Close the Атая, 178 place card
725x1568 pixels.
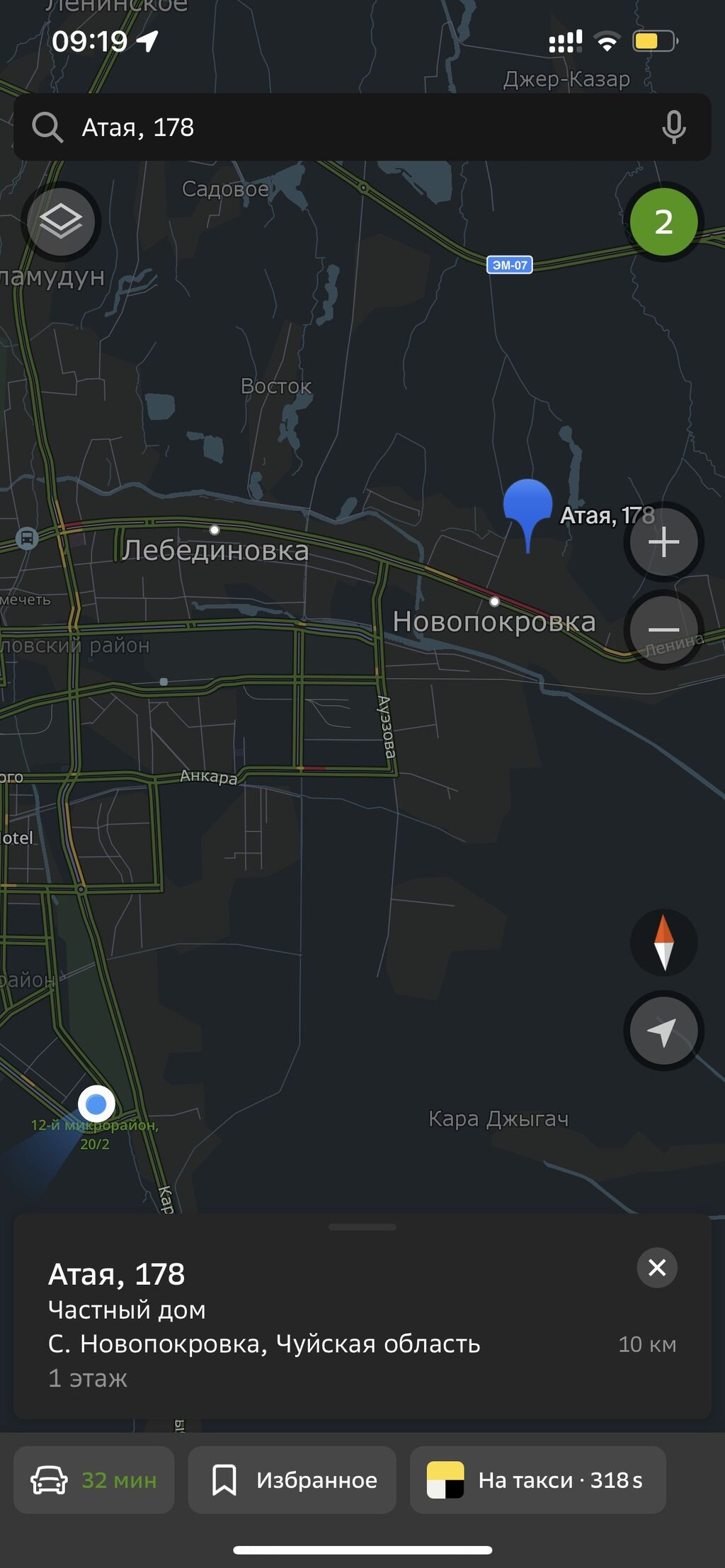click(657, 1267)
